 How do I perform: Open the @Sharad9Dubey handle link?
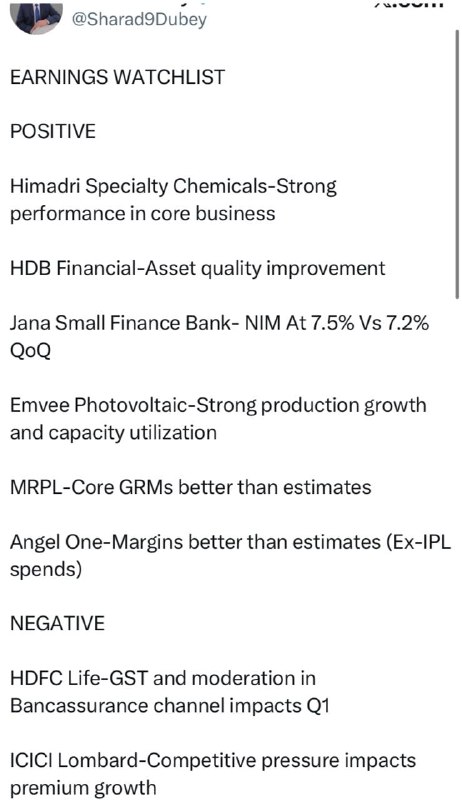point(140,19)
